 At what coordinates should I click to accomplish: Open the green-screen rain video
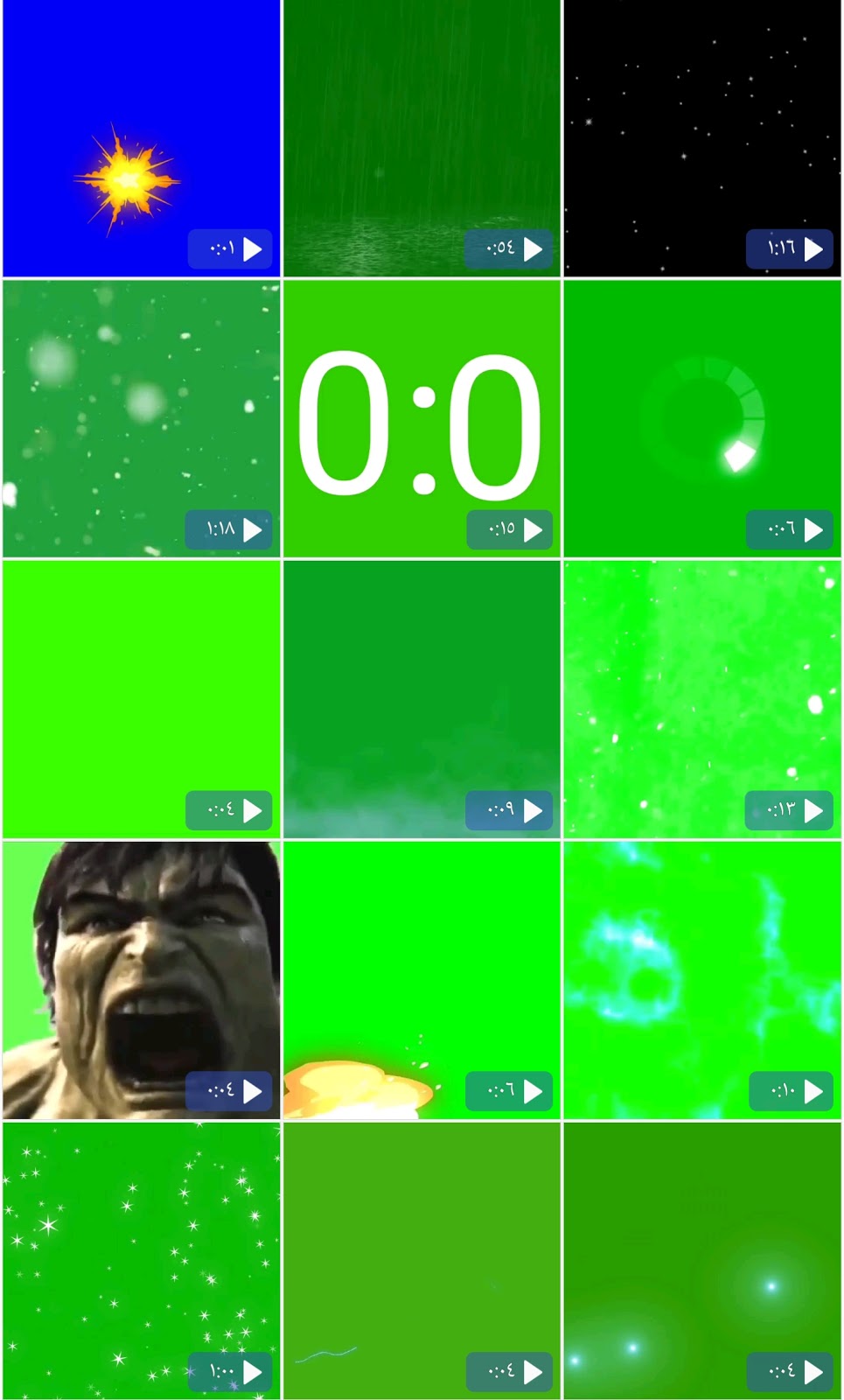(422, 138)
